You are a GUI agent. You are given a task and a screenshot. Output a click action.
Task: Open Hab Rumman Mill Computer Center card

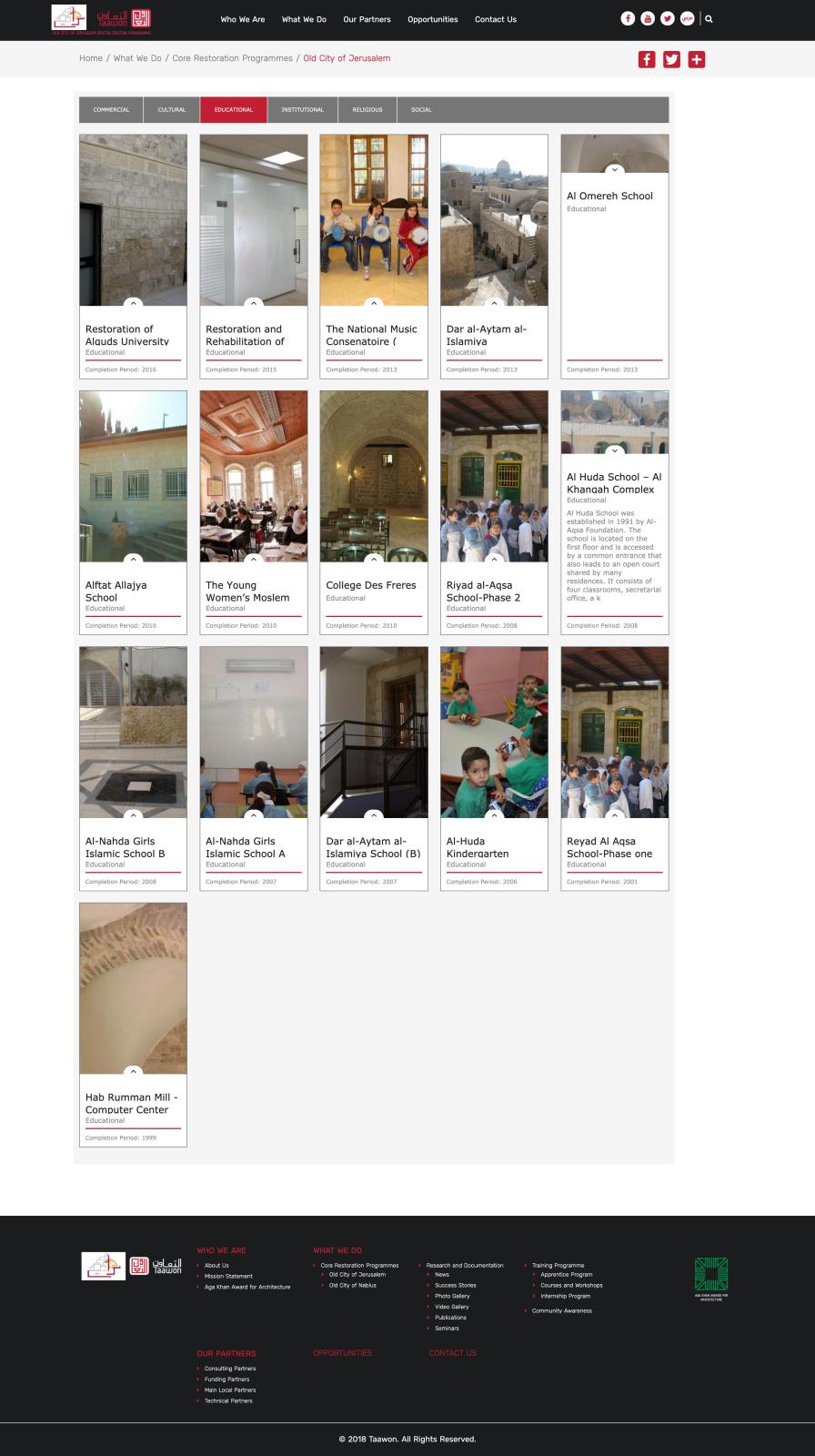(x=131, y=1103)
